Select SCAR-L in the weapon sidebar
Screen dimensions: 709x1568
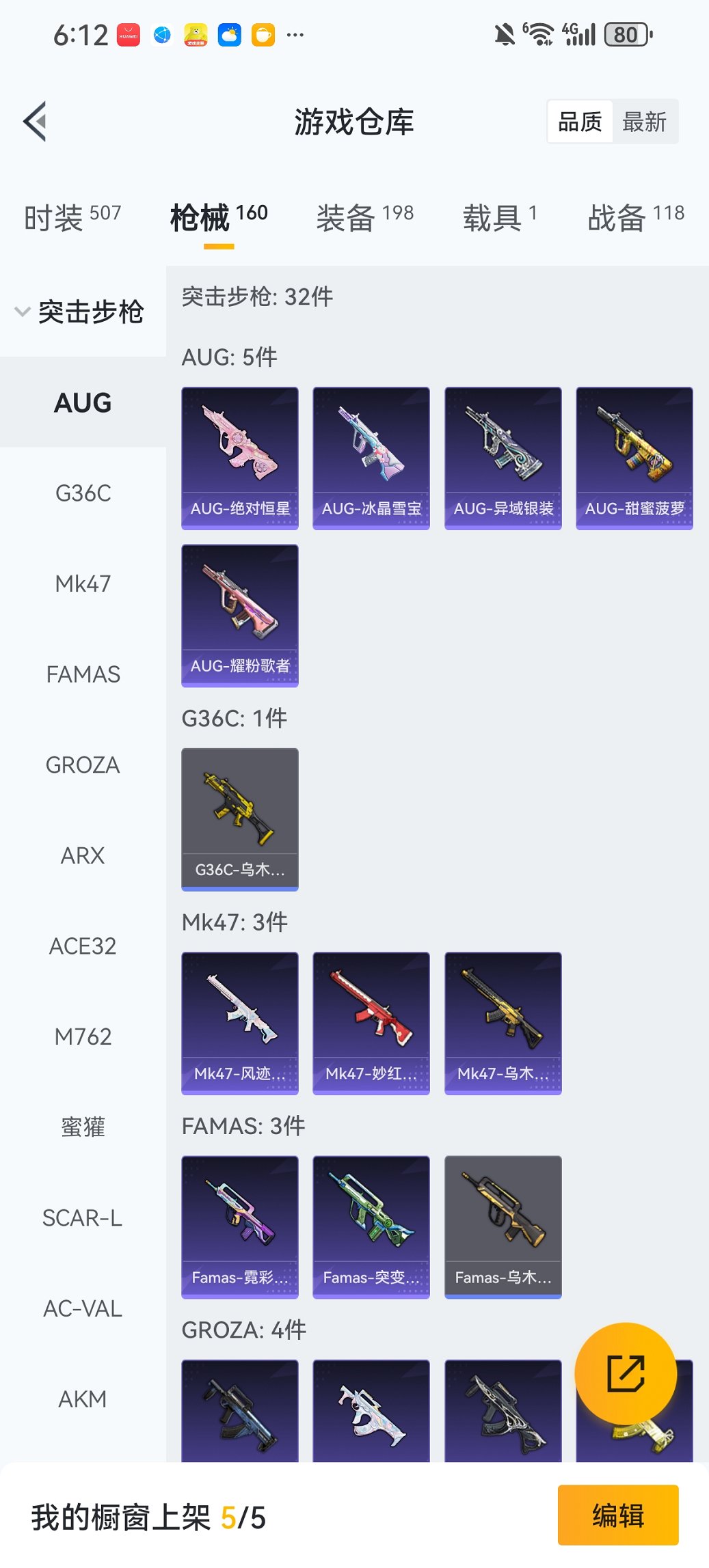point(83,1218)
